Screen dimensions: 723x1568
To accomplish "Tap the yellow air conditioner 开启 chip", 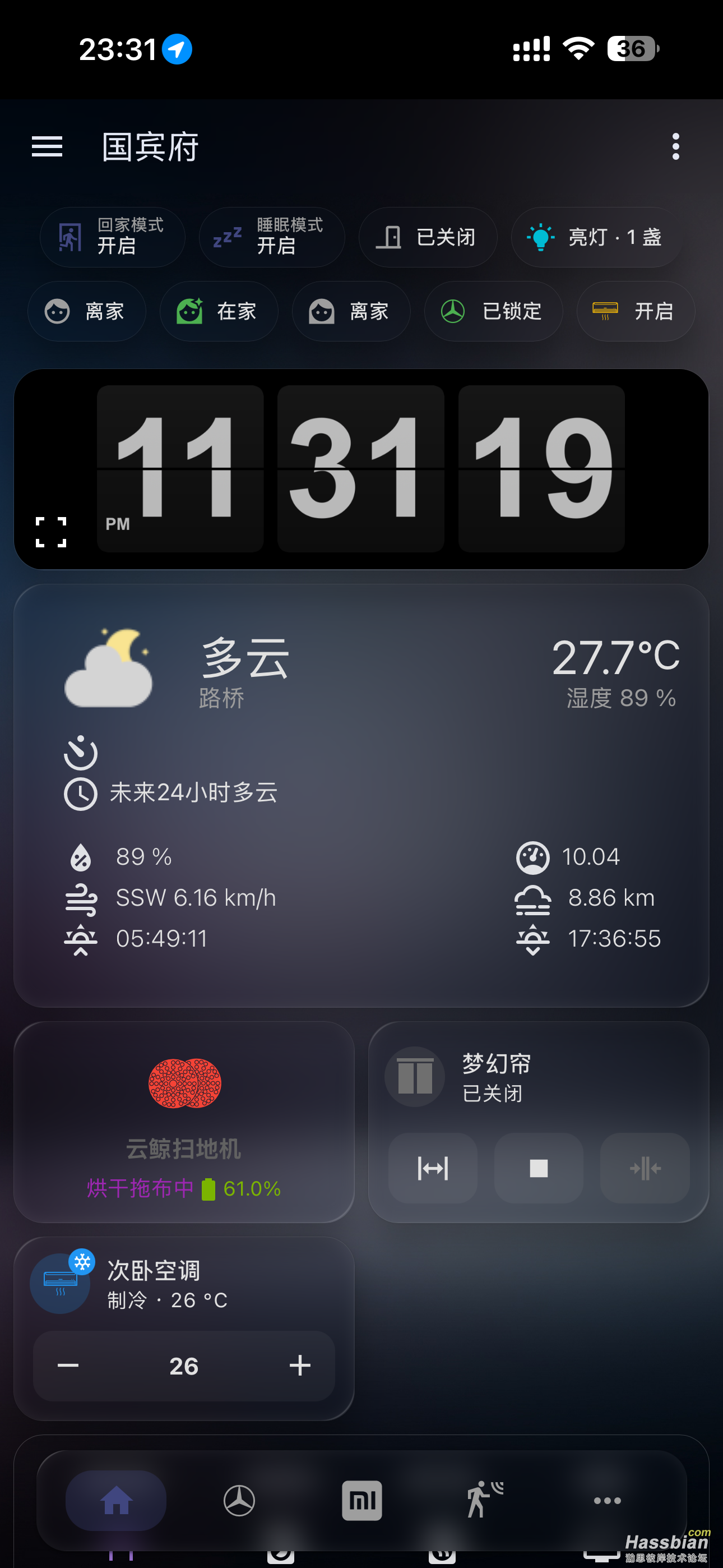I will (x=635, y=311).
